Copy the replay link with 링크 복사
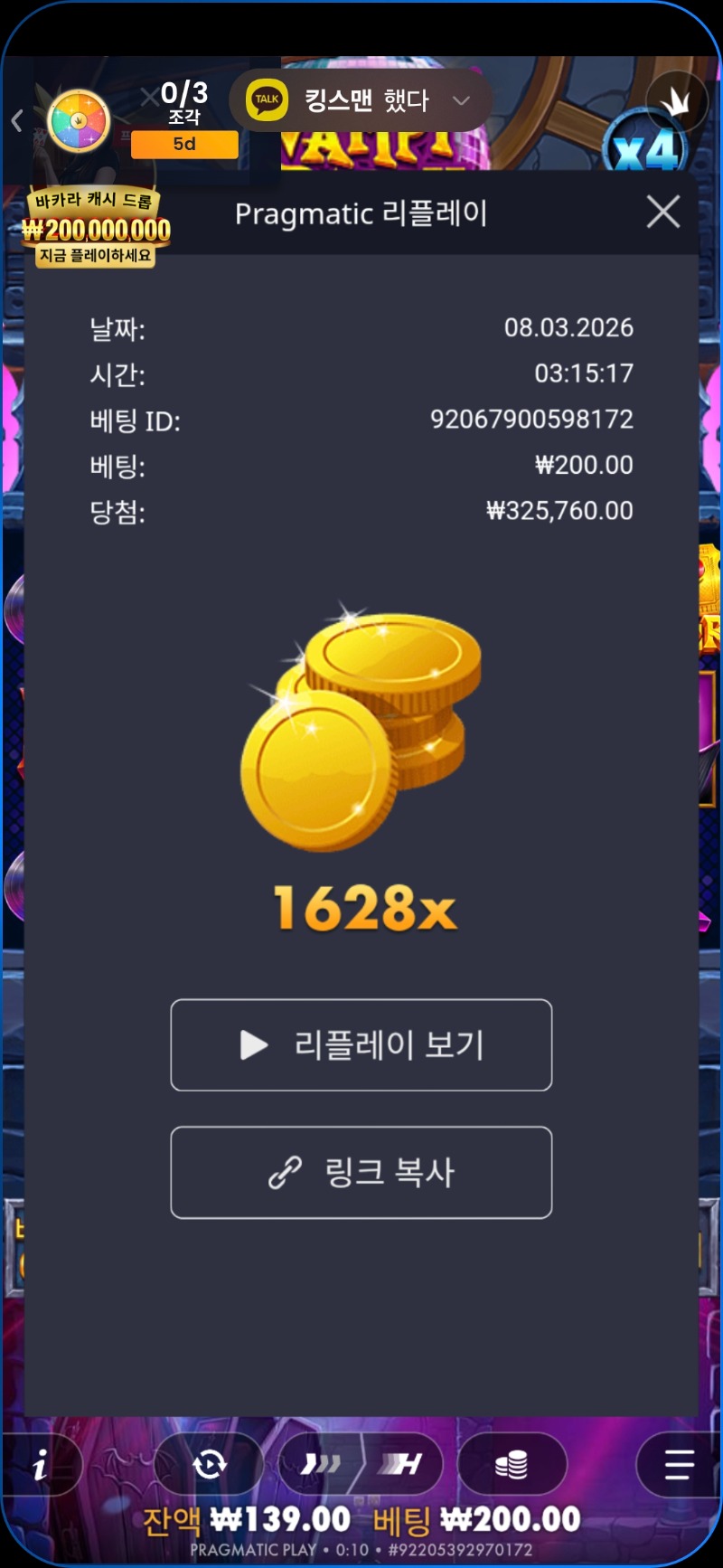 tap(361, 1173)
